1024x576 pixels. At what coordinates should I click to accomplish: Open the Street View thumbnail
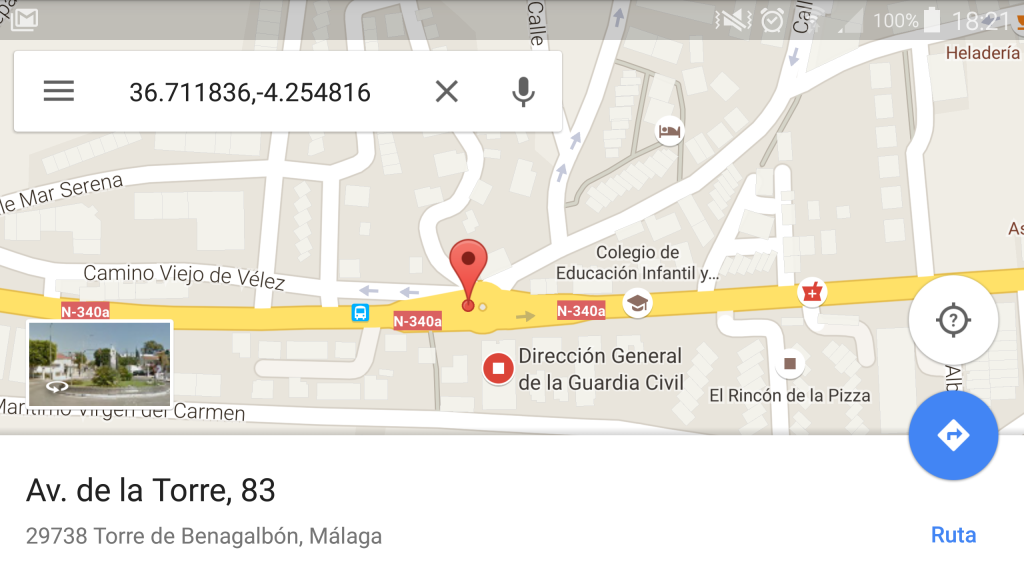[100, 364]
